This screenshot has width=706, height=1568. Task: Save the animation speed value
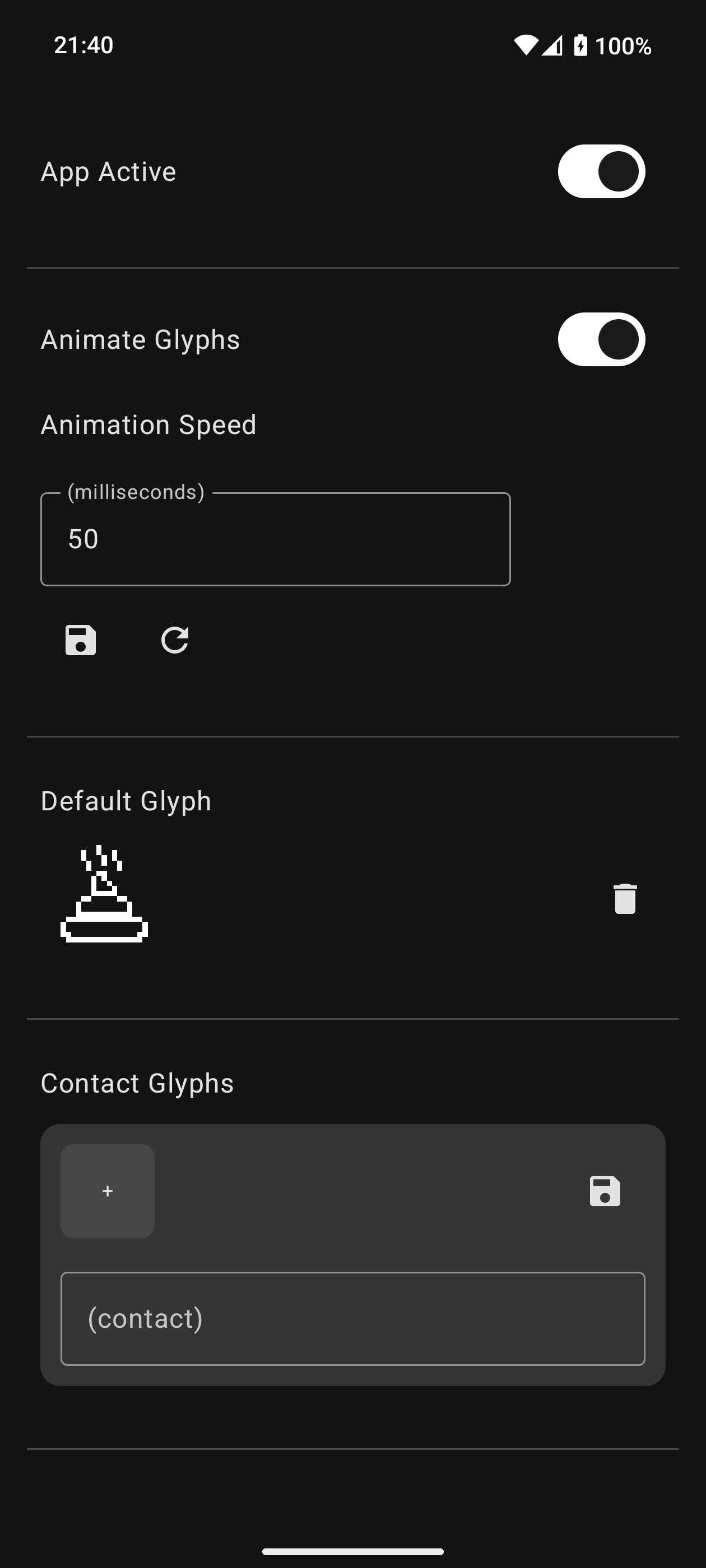point(81,640)
